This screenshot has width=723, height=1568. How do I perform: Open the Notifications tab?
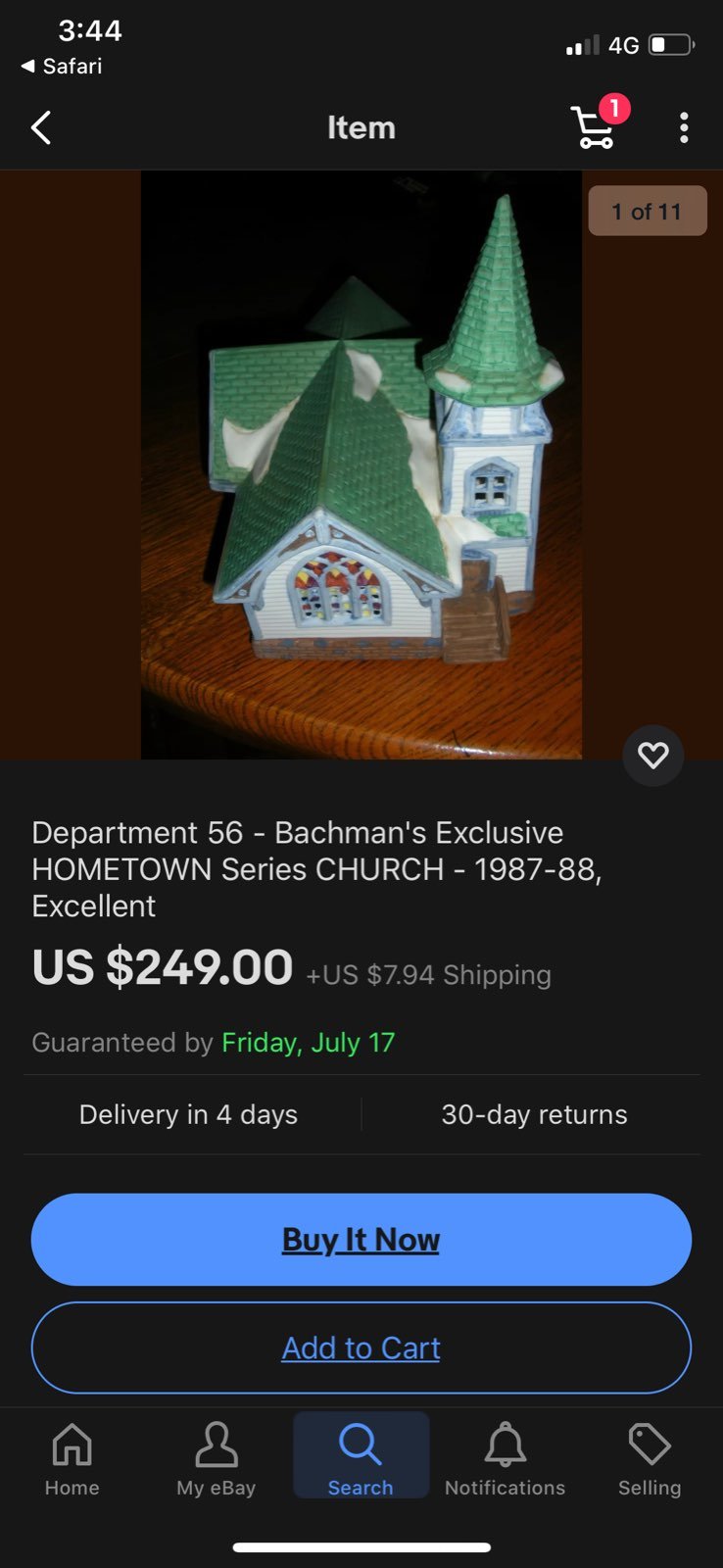506,1459
